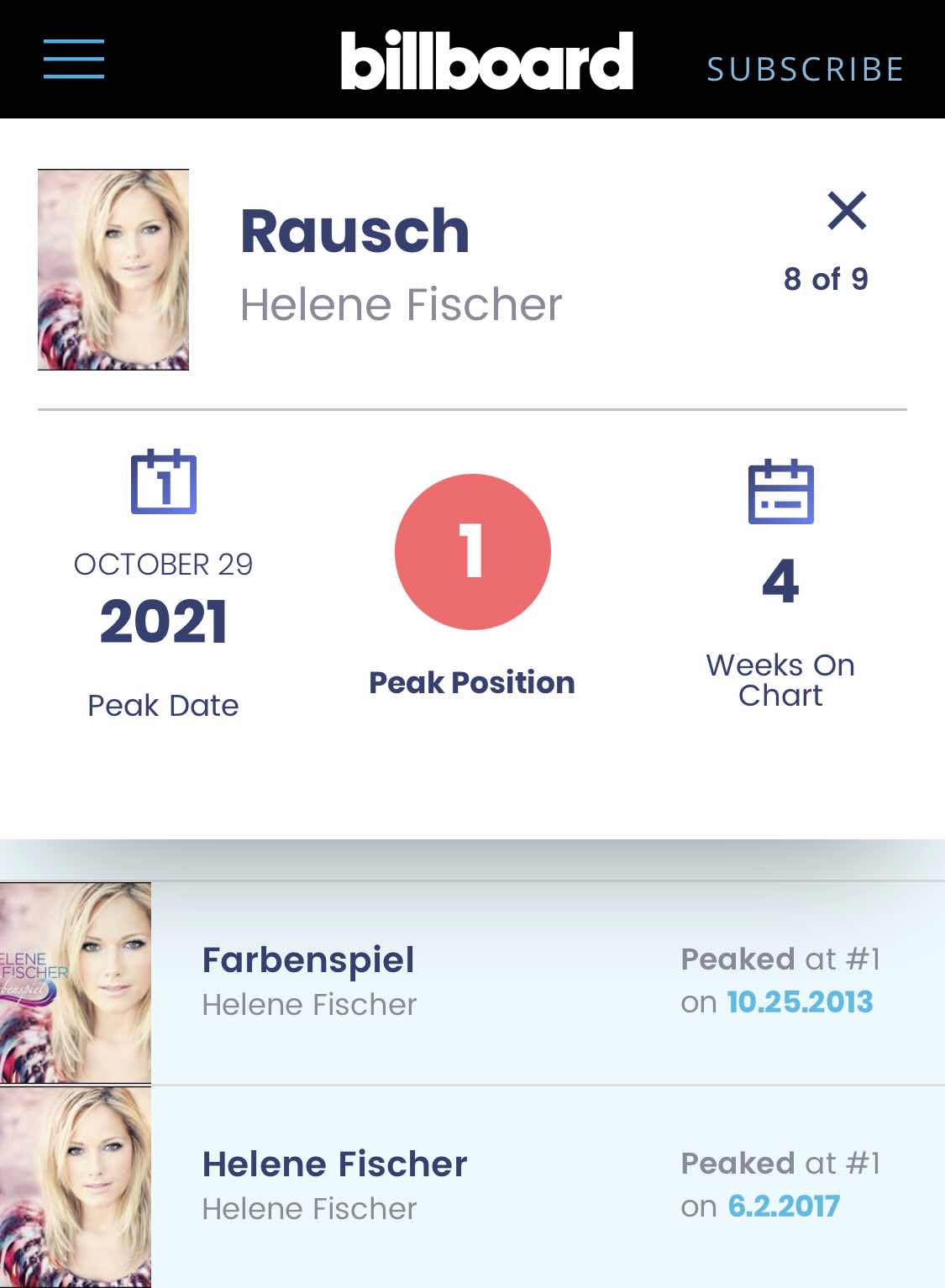Image resolution: width=945 pixels, height=1288 pixels.
Task: Go to the Billboard home page
Action: 486,60
